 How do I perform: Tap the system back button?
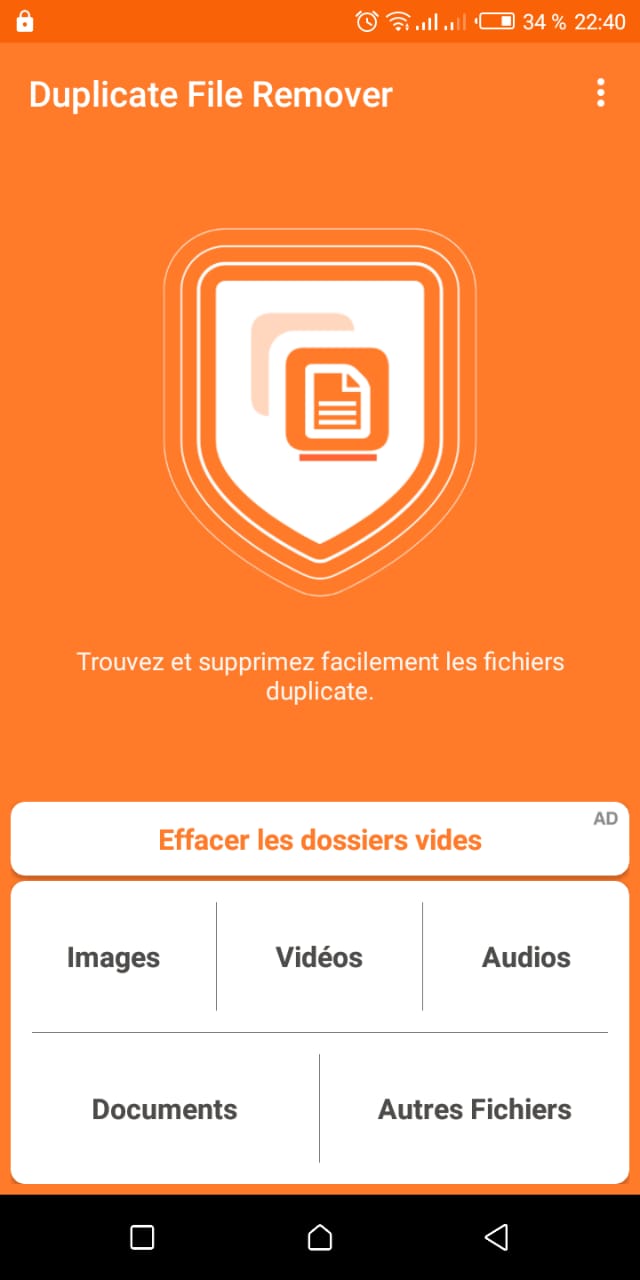pyautogui.click(x=497, y=1237)
